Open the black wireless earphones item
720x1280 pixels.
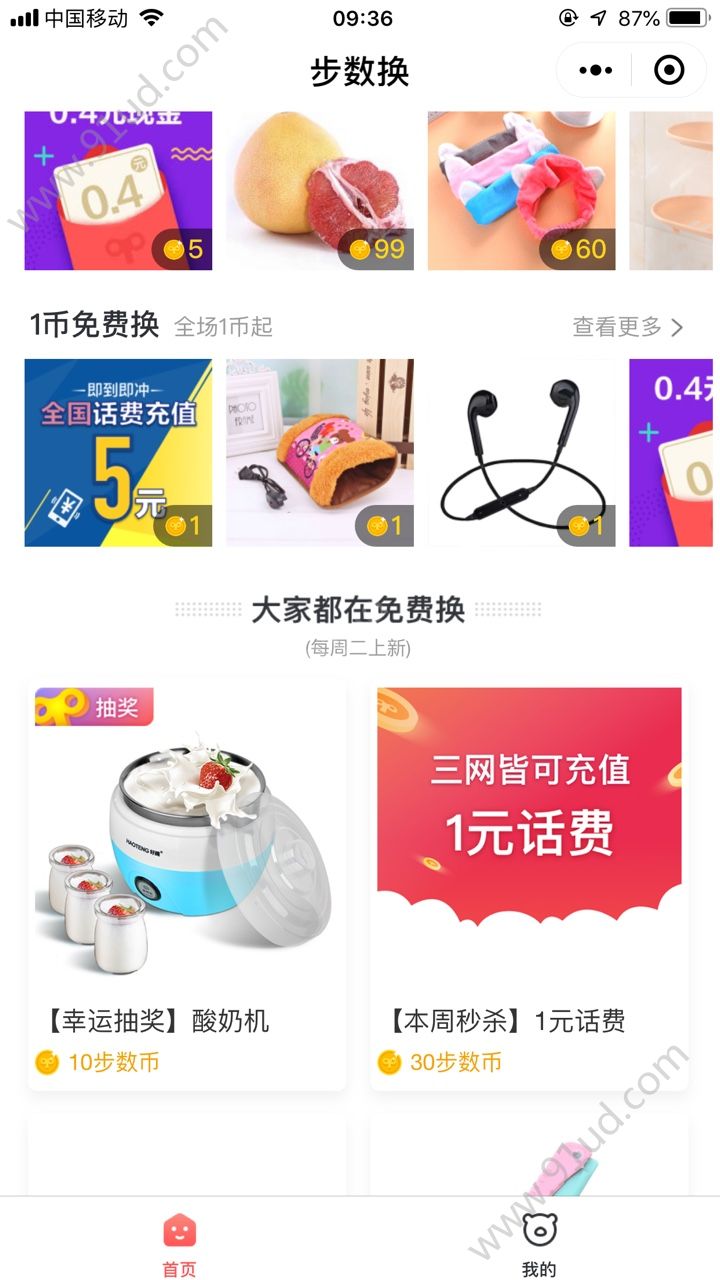point(521,452)
